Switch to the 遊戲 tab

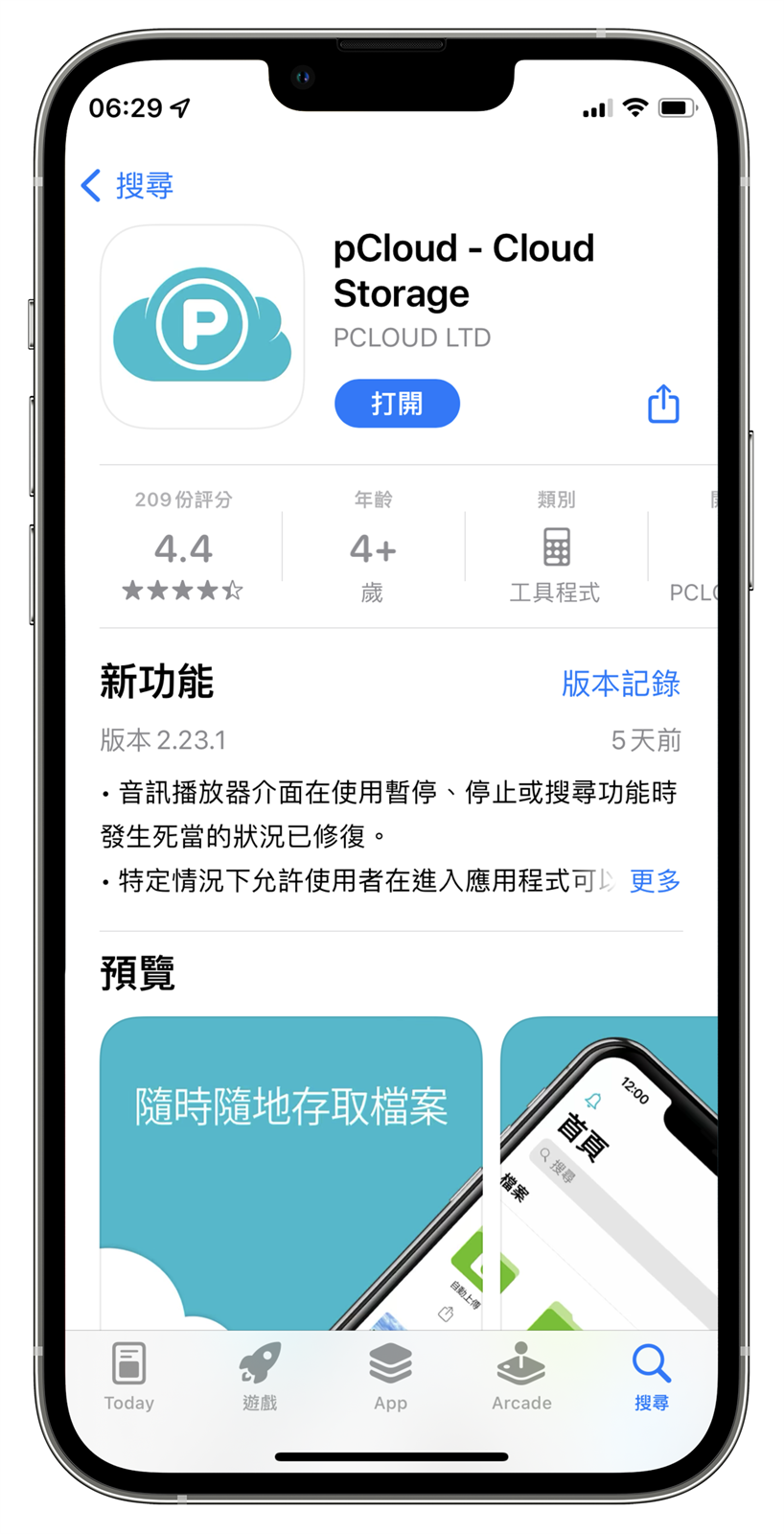pyautogui.click(x=260, y=1377)
